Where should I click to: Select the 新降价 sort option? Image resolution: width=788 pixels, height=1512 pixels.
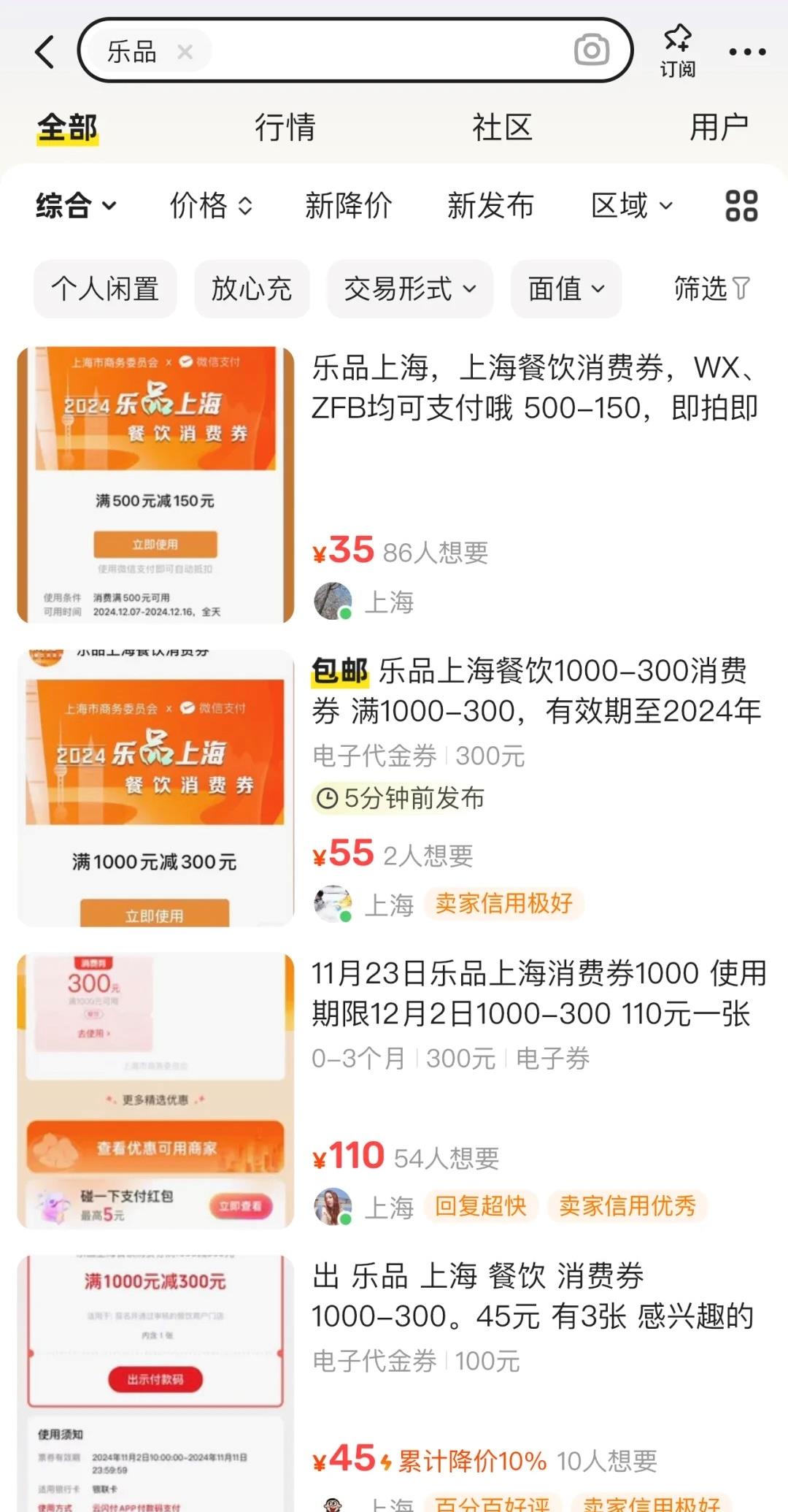coord(348,206)
